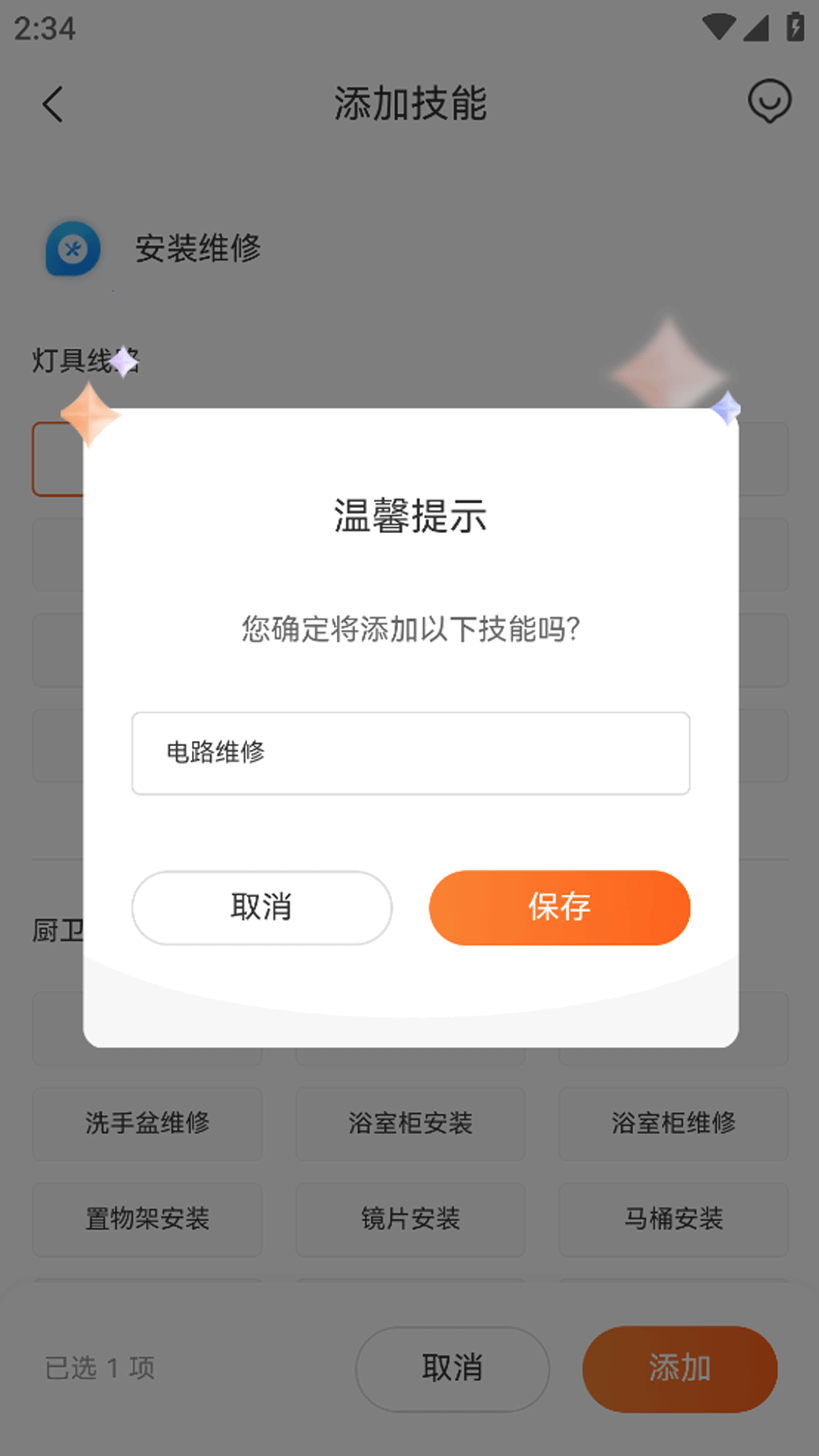Viewport: 819px width, 1456px height.
Task: Click the 电路维修 skill field in dialog
Action: [409, 753]
